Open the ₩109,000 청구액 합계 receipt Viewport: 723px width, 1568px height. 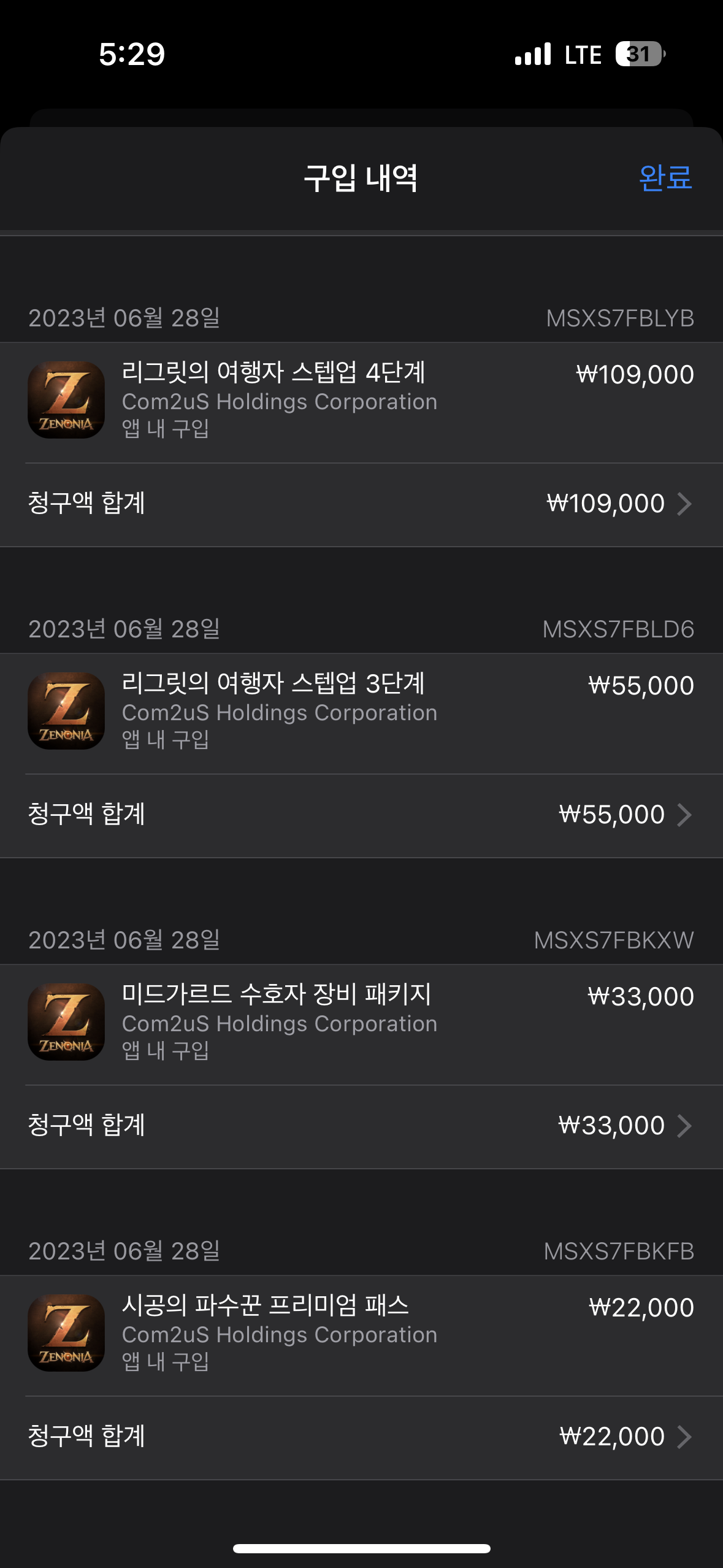pyautogui.click(x=362, y=504)
